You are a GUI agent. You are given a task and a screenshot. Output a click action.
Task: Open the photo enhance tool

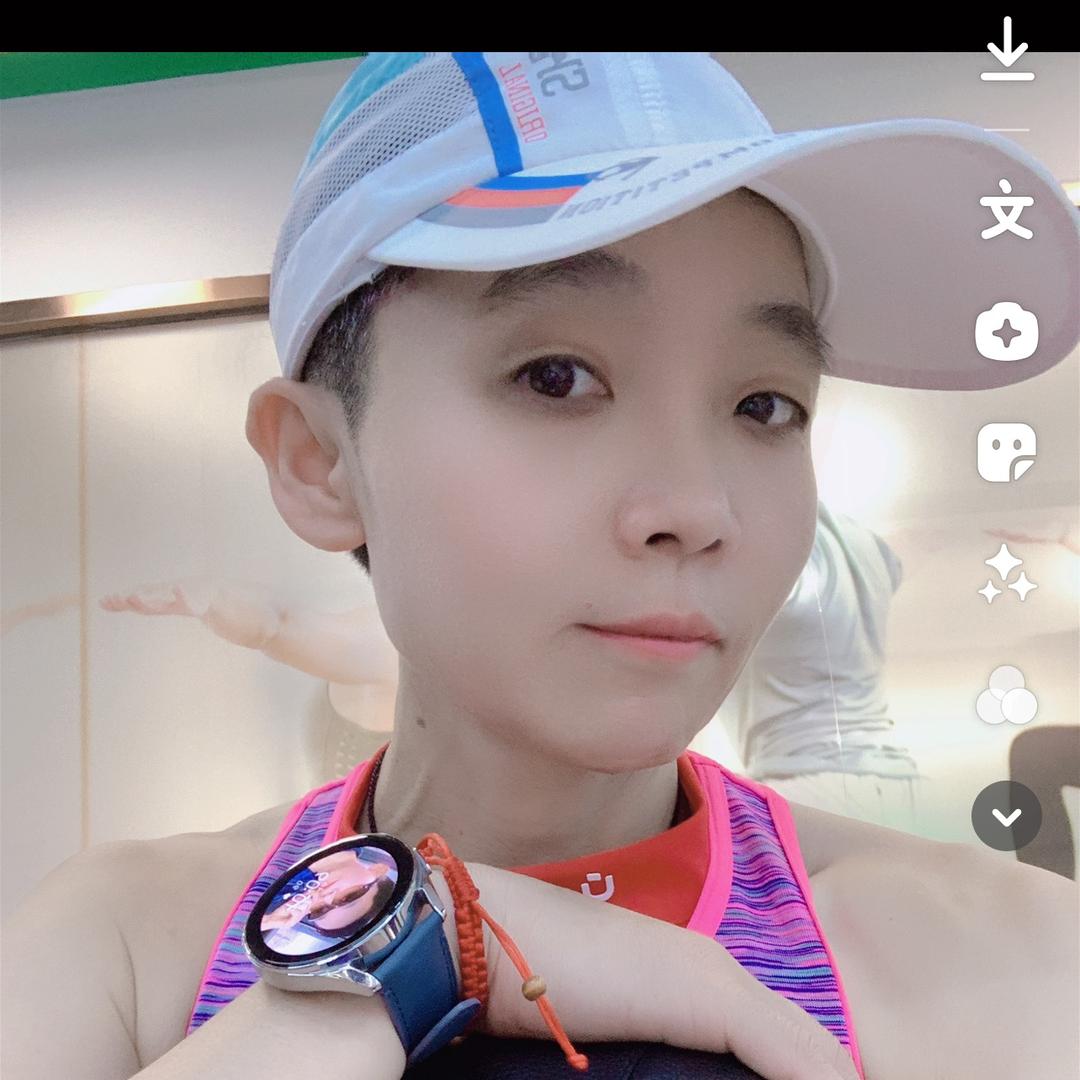1006,331
